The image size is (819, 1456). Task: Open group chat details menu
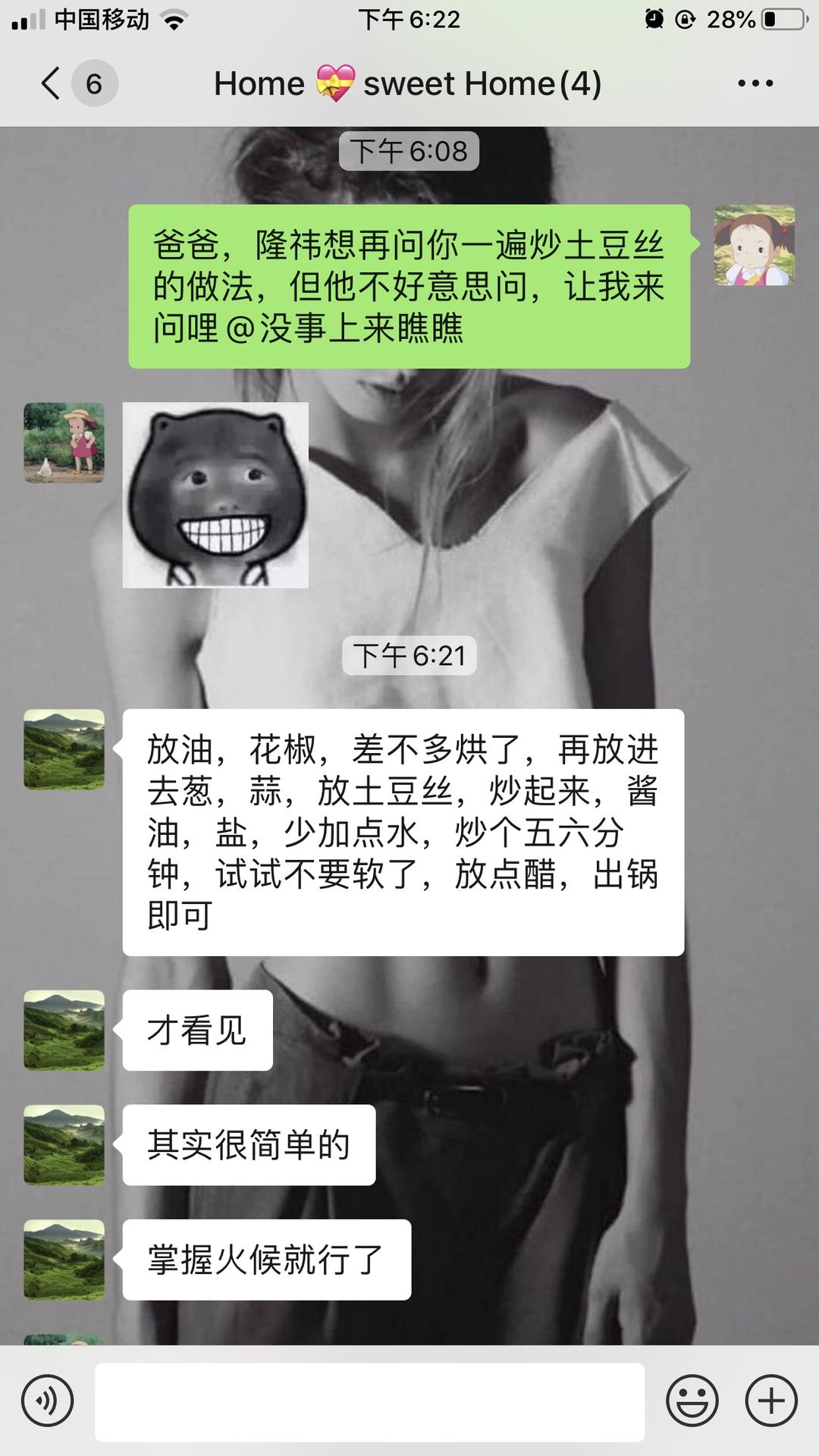click(x=755, y=83)
